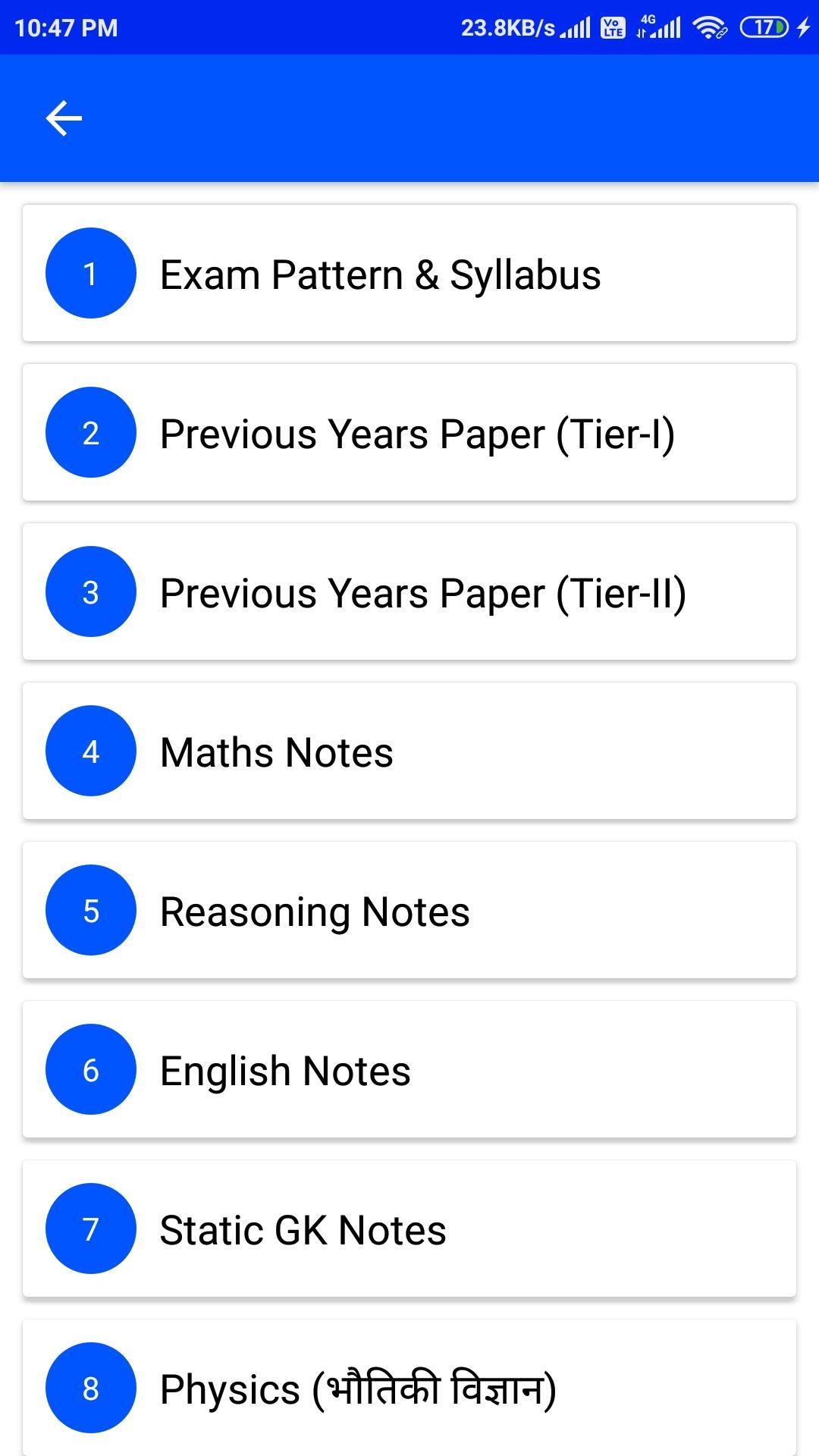This screenshot has height=1456, width=819.
Task: Go back using the top arrow
Action: tap(64, 118)
